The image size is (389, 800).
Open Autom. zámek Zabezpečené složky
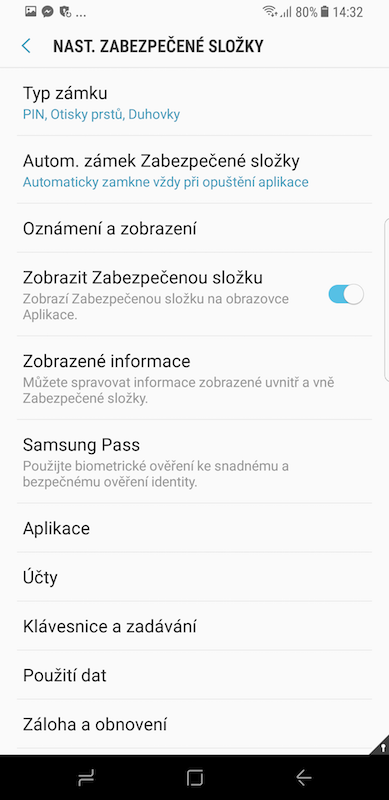[194, 170]
